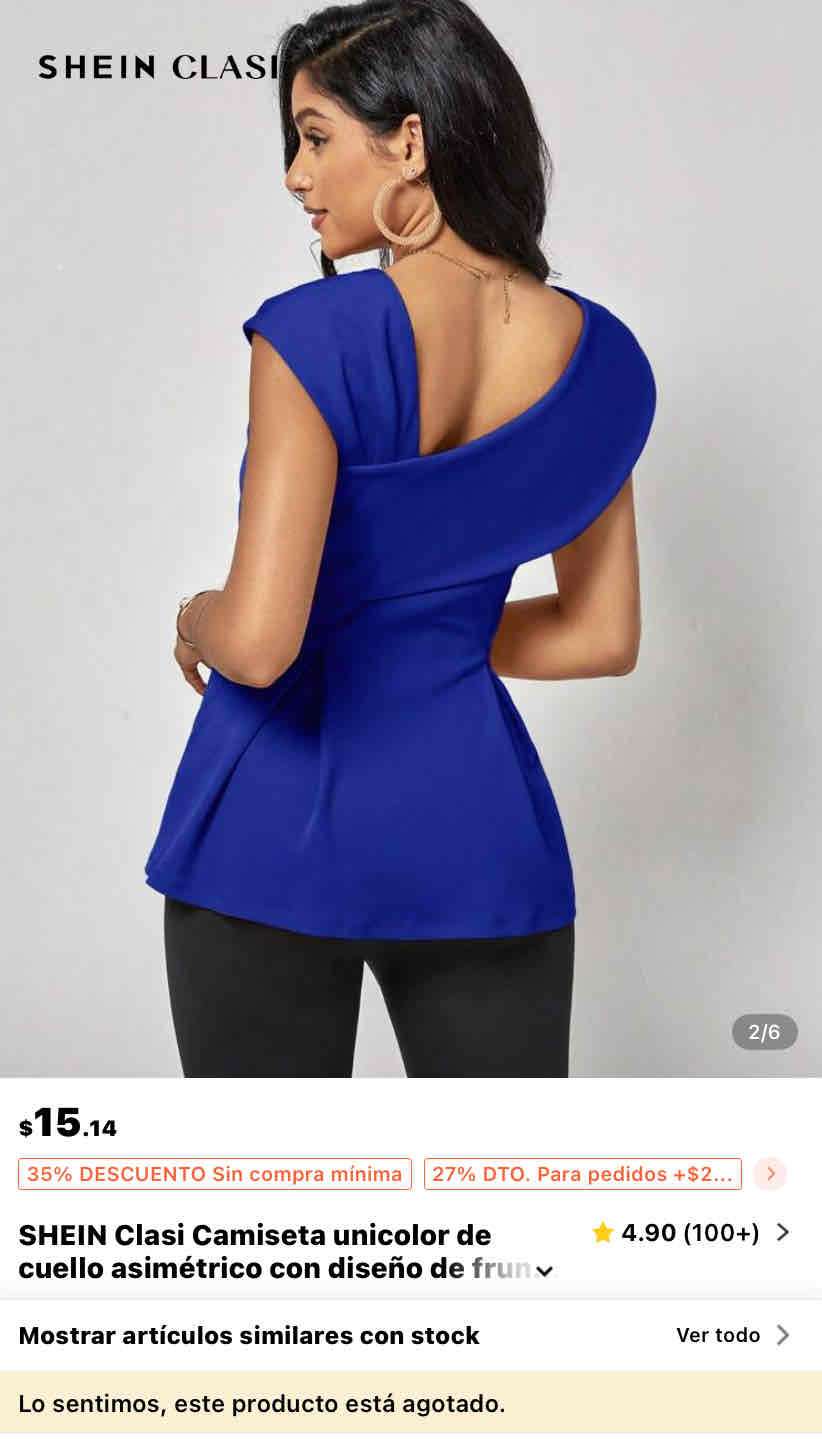Click the 27% DTO. Para pedidos coupon

point(583,1174)
